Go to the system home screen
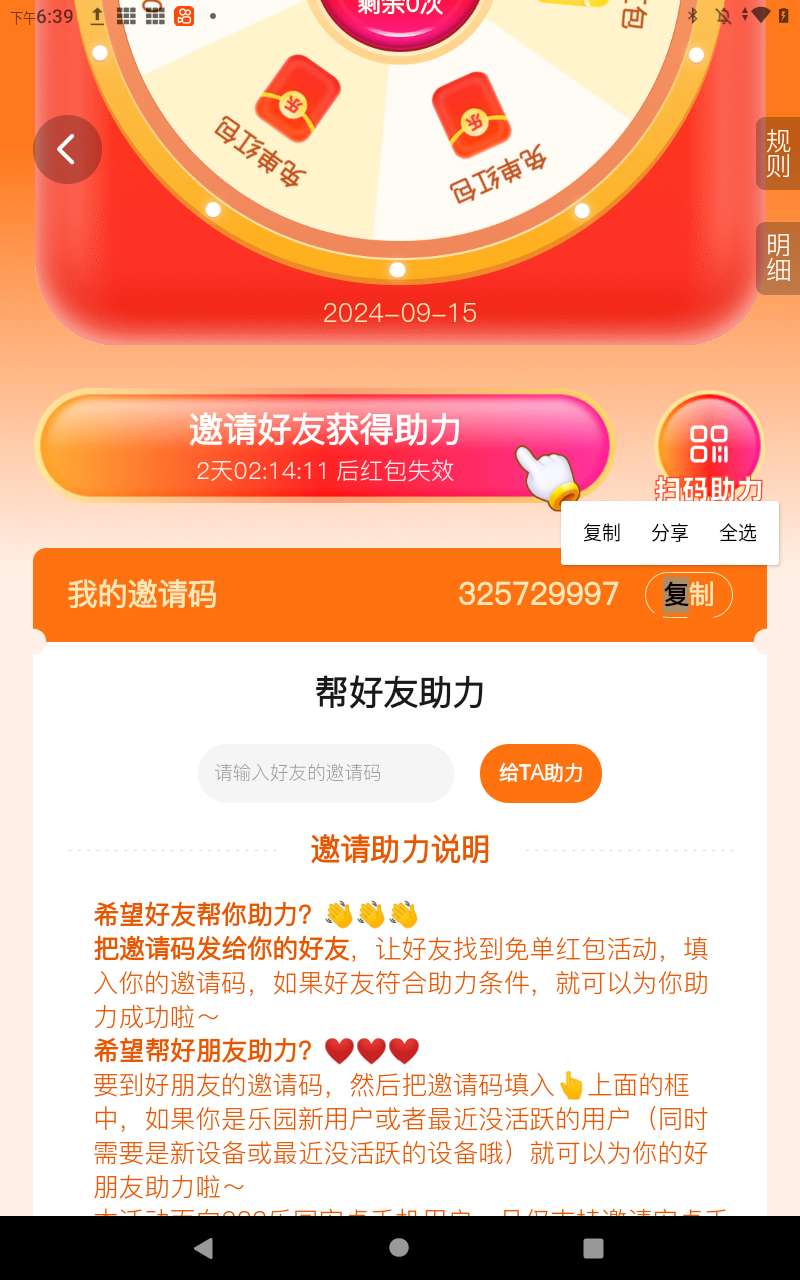The height and width of the screenshot is (1280, 800). (399, 1247)
